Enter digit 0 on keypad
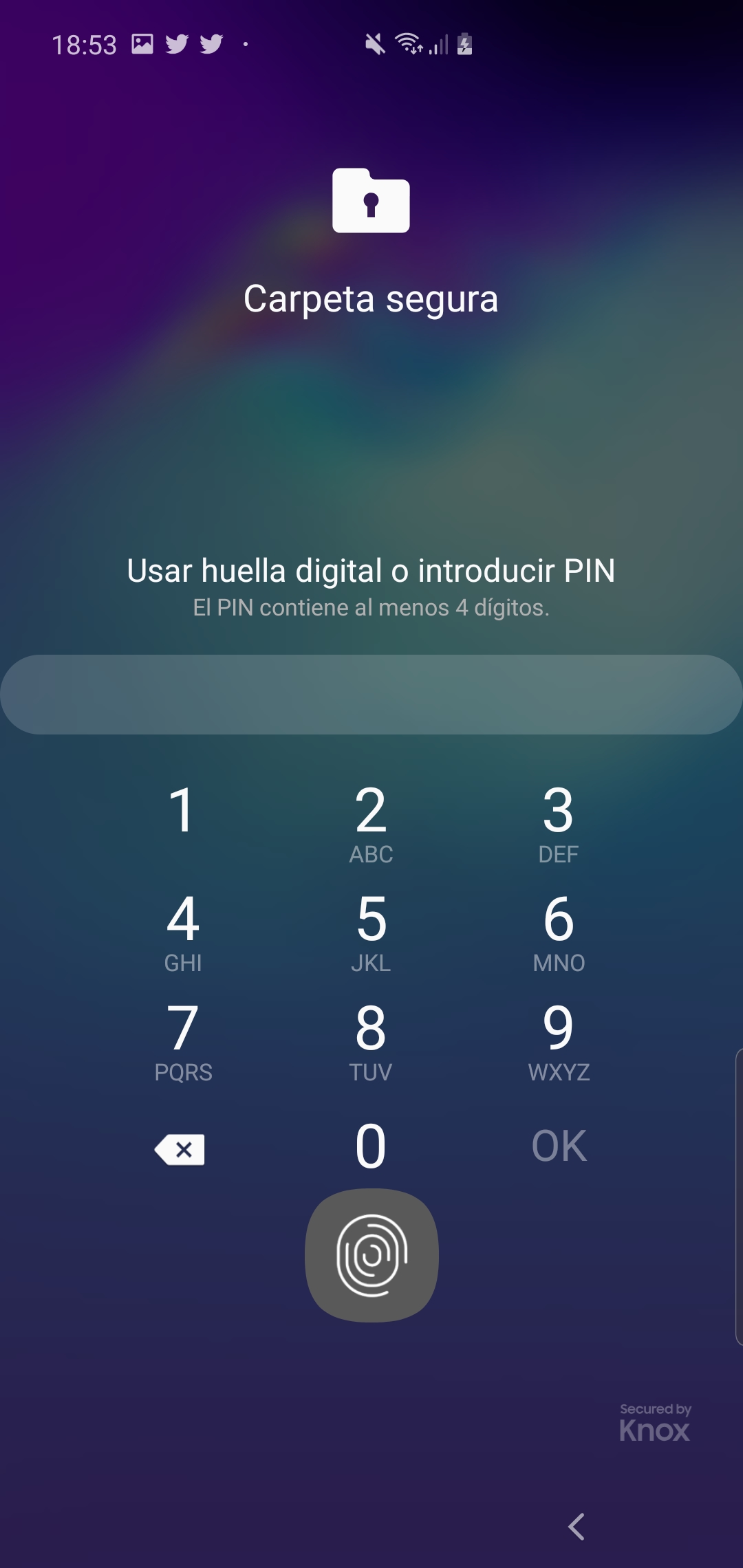Screen dimensions: 743x1568 coord(371,1146)
